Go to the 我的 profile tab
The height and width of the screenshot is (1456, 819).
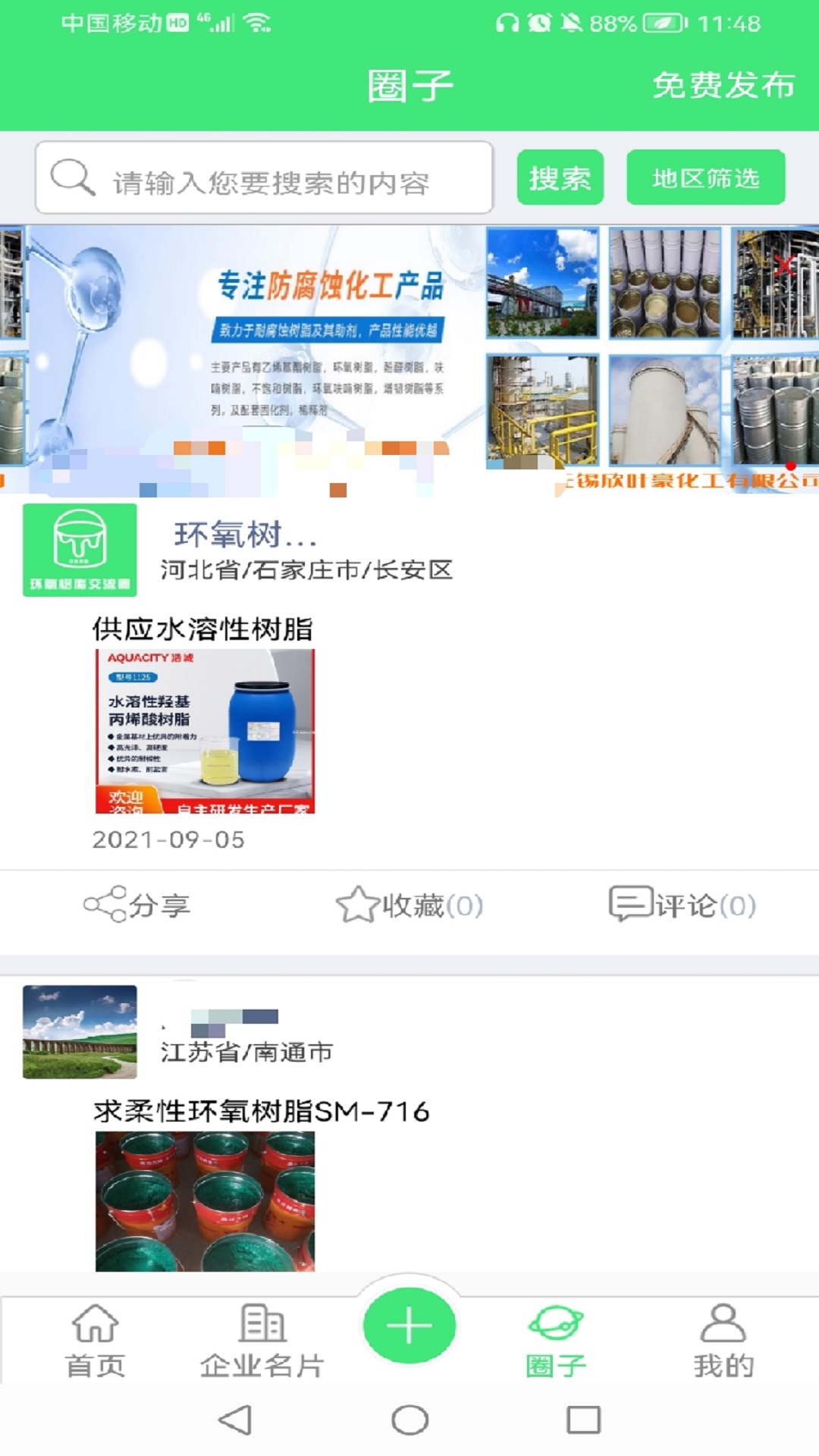click(x=723, y=1341)
